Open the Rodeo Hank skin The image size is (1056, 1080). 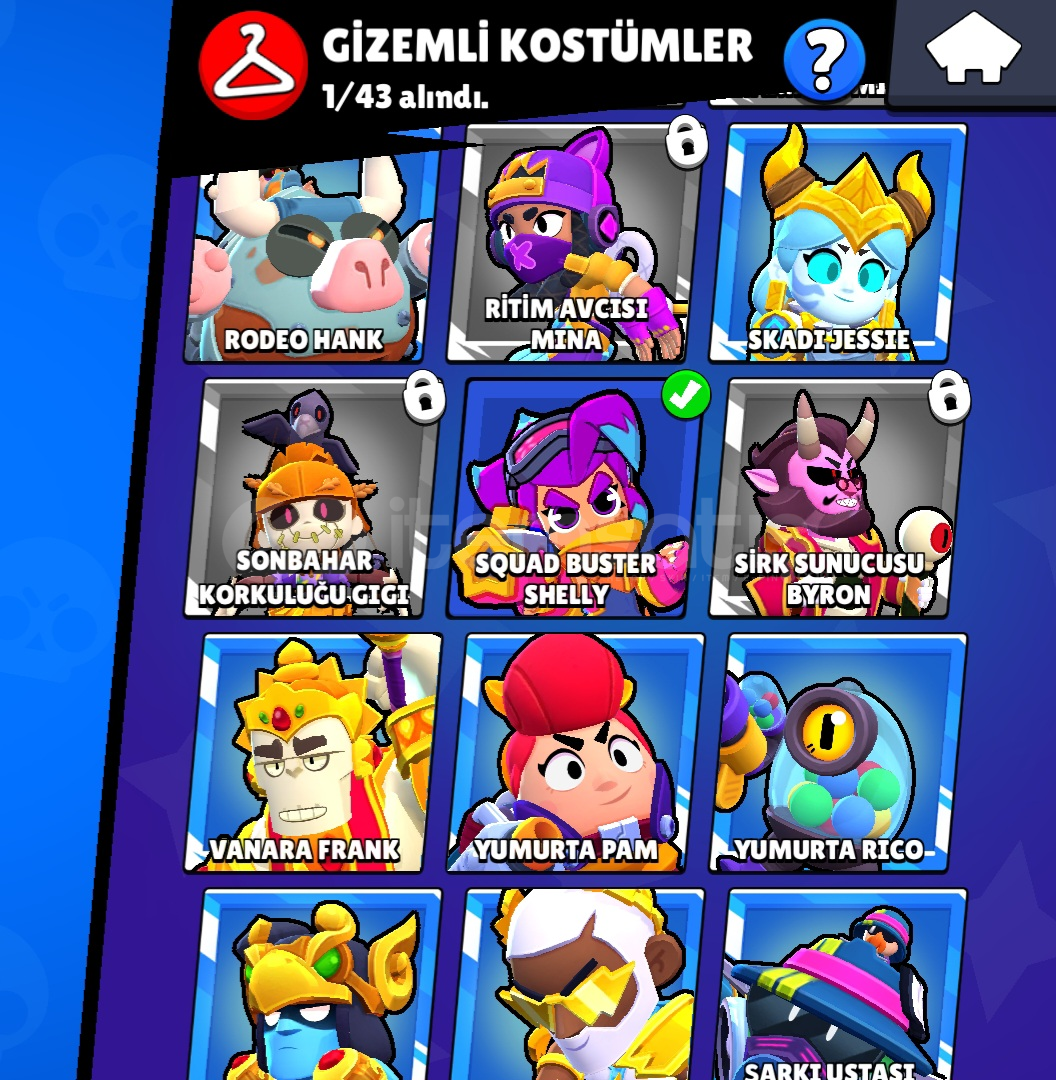tap(312, 260)
